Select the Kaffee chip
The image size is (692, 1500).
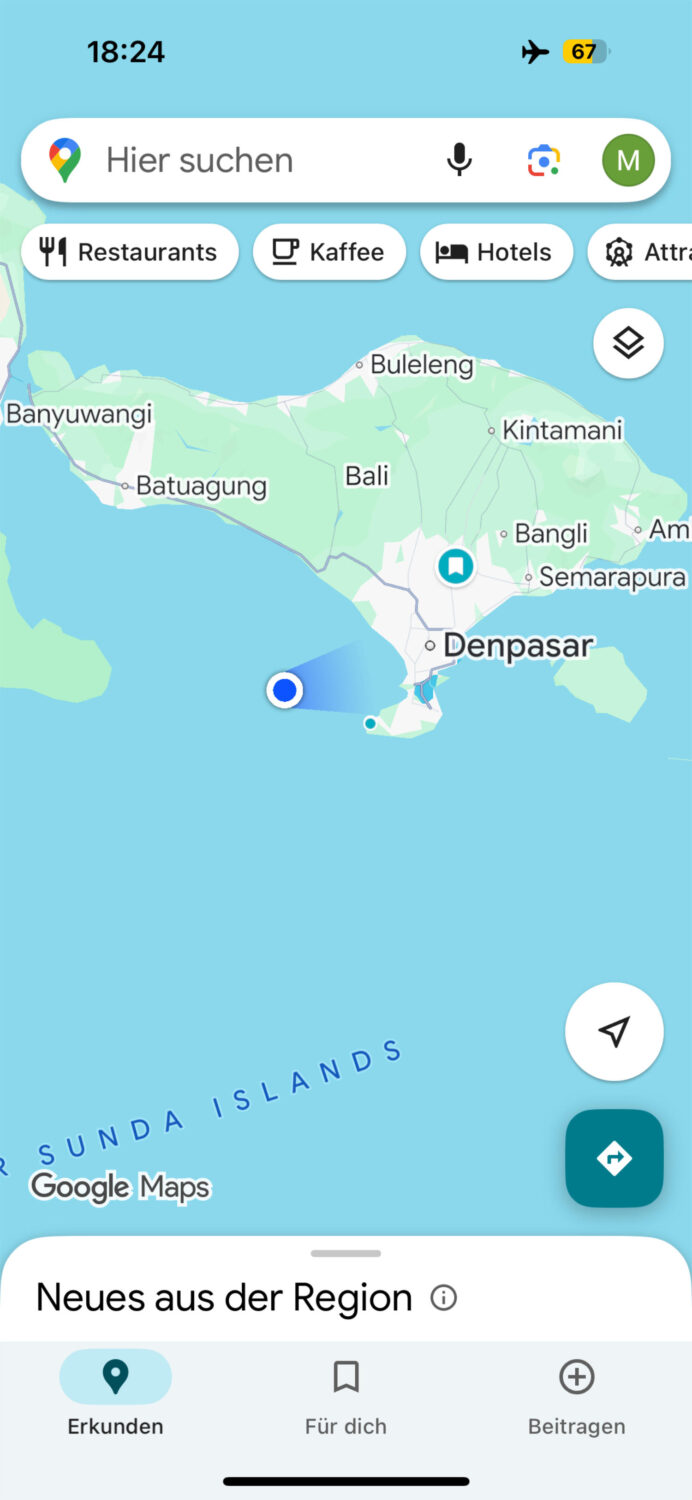[x=329, y=252]
